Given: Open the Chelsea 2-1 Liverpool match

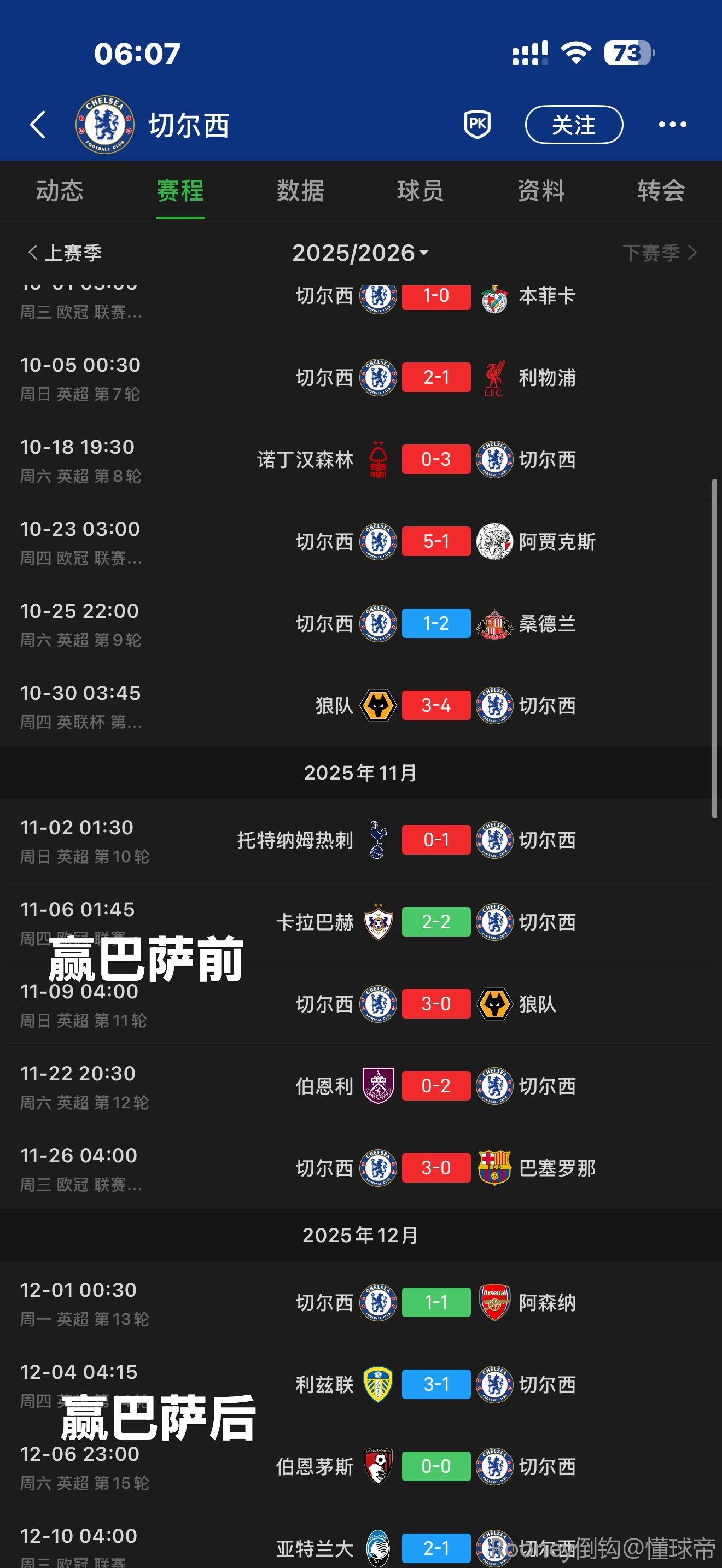Looking at the screenshot, I should (436, 377).
